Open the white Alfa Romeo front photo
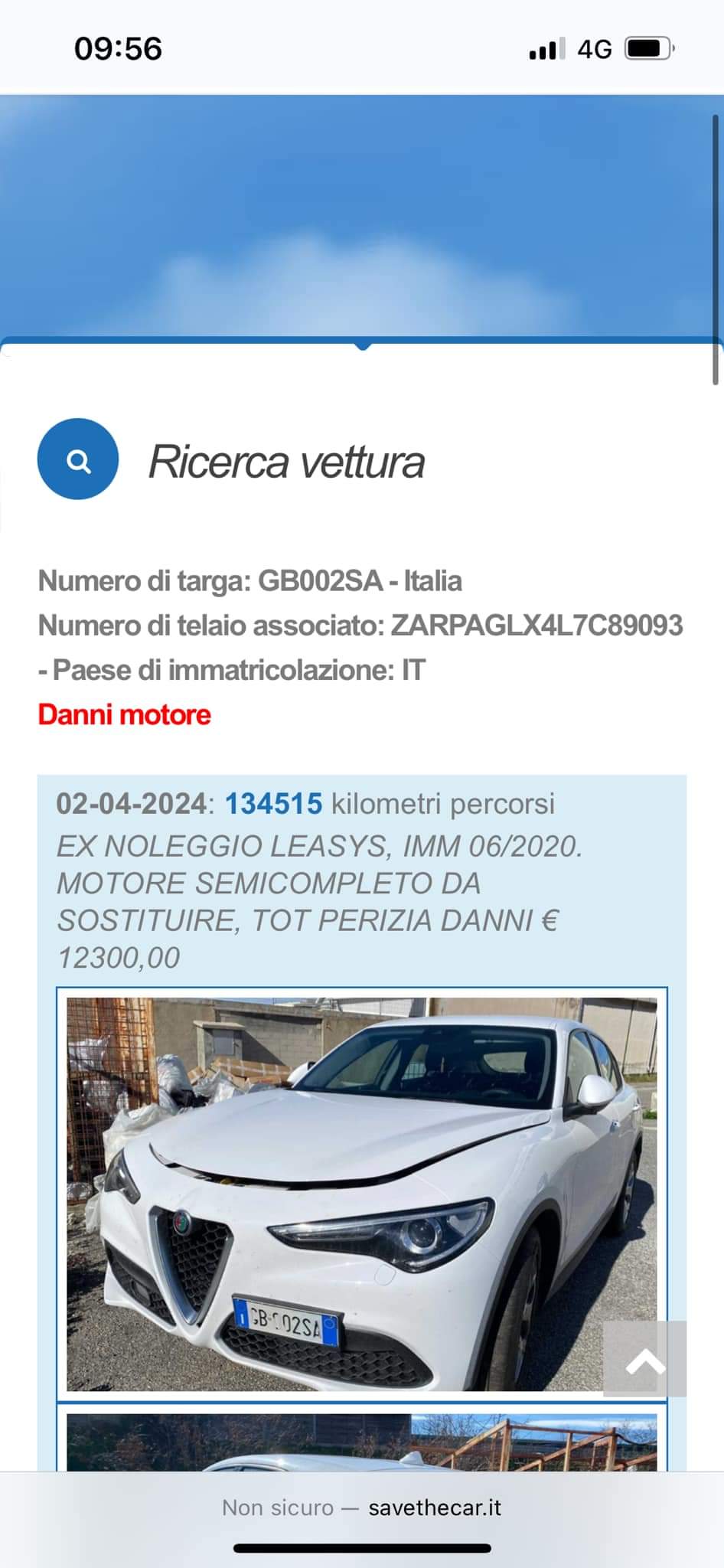 coord(361,1194)
